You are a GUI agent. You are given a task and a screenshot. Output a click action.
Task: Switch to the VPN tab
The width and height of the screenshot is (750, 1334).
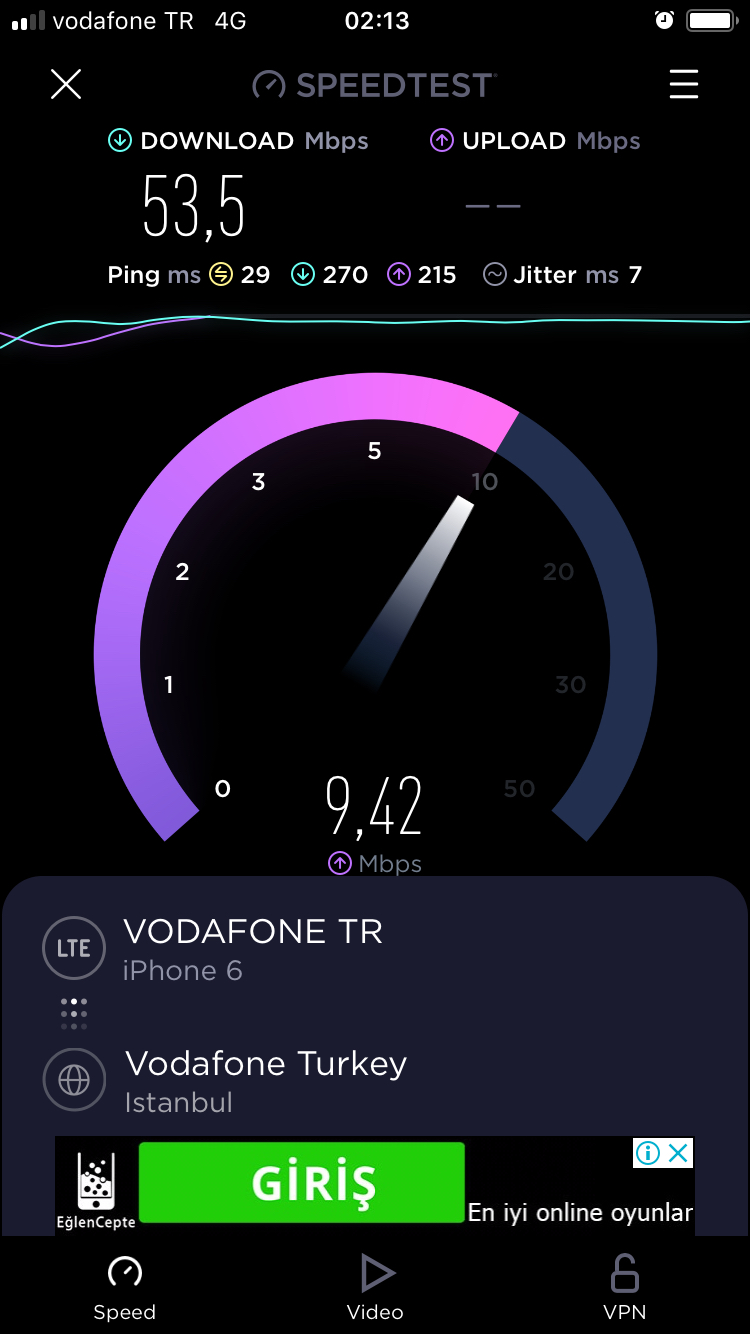(x=625, y=1288)
